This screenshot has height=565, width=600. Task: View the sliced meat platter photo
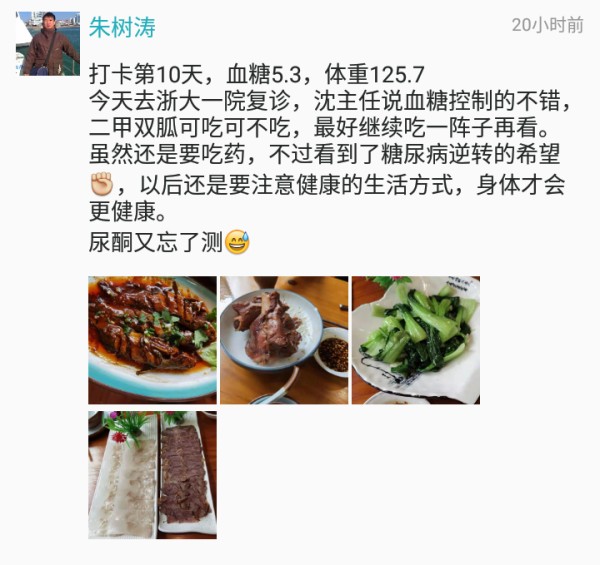[x=152, y=474]
